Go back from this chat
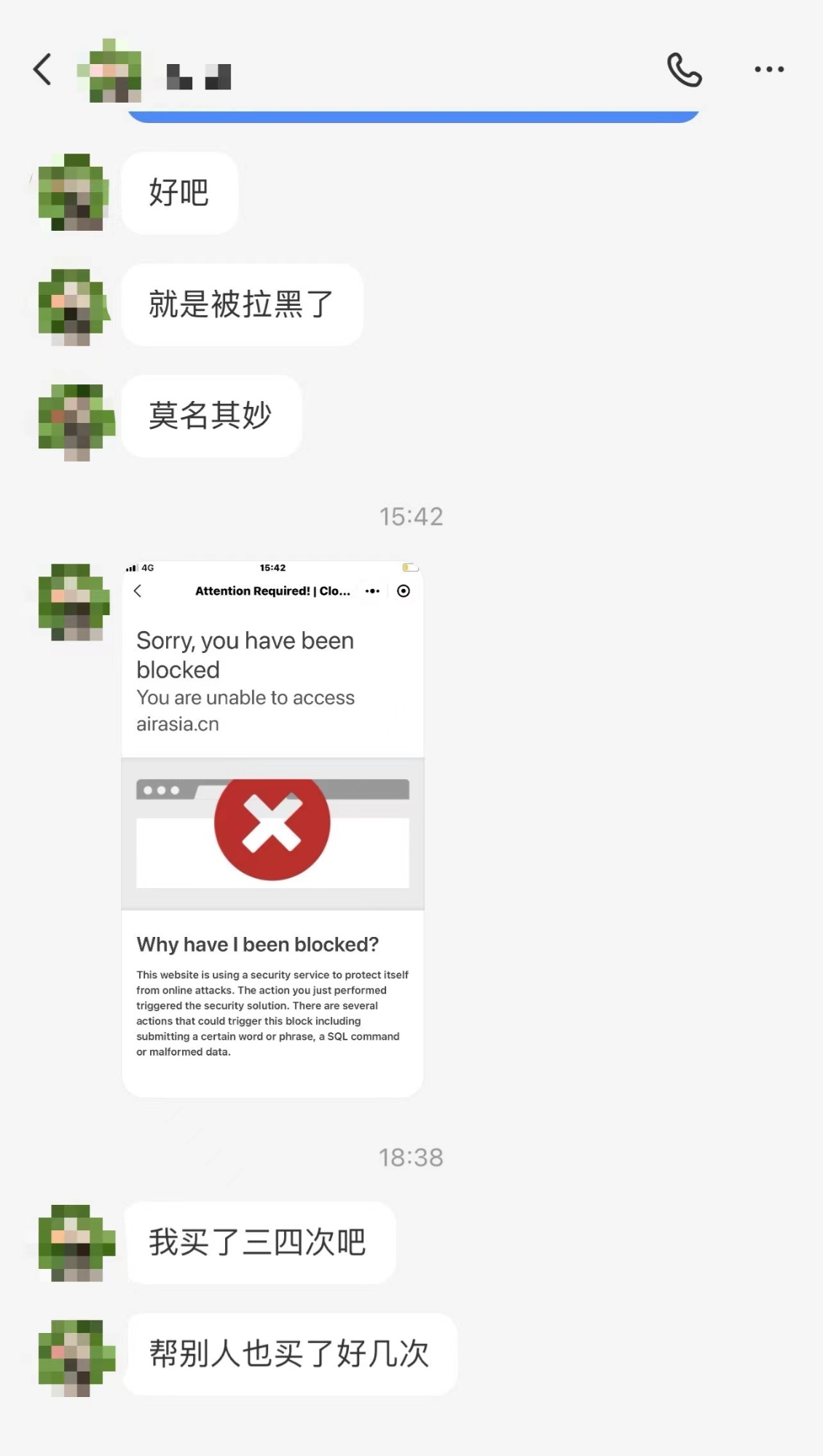The image size is (823, 1456). [x=42, y=70]
